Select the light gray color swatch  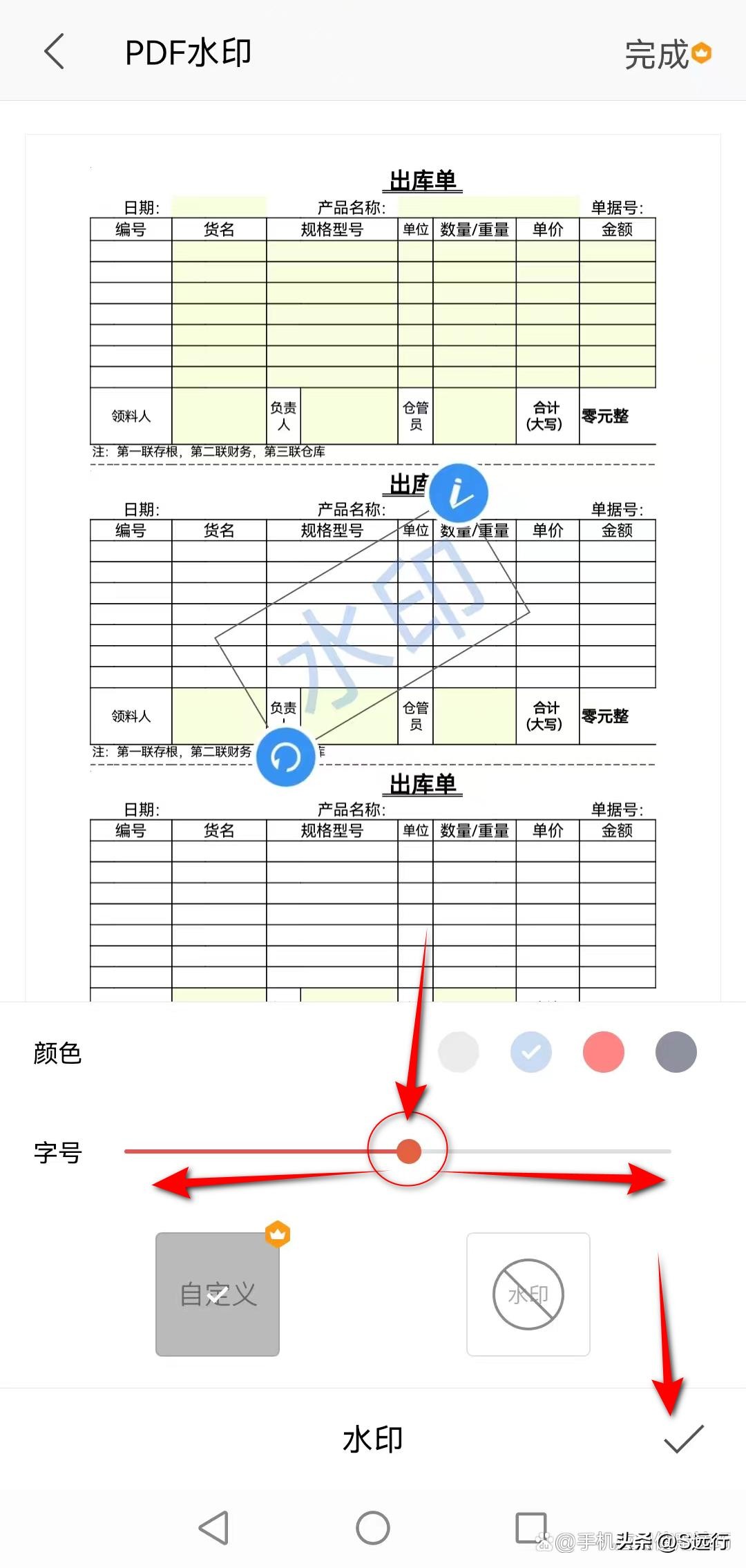(459, 1052)
